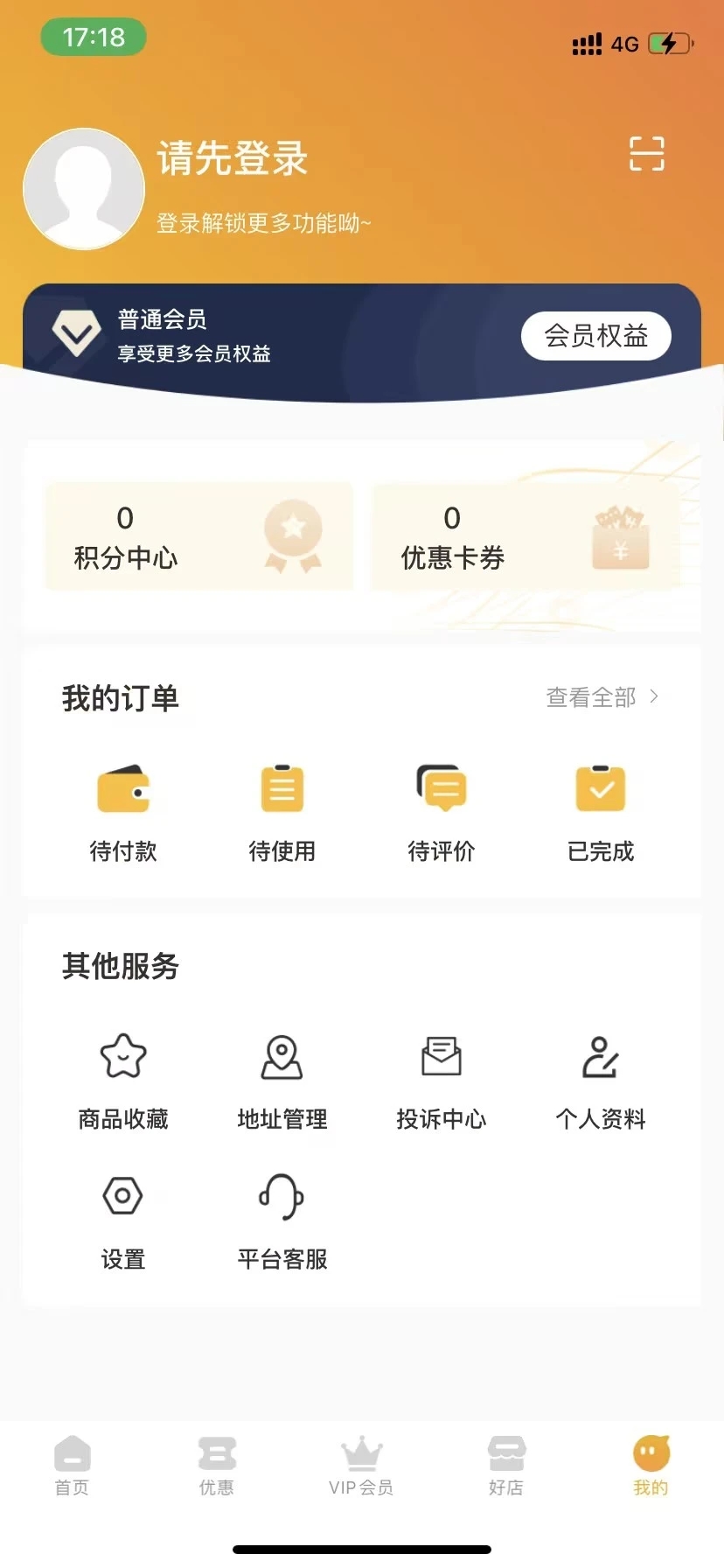This screenshot has width=724, height=1568.
Task: Open the VIP会员 tab
Action: [x=362, y=1466]
